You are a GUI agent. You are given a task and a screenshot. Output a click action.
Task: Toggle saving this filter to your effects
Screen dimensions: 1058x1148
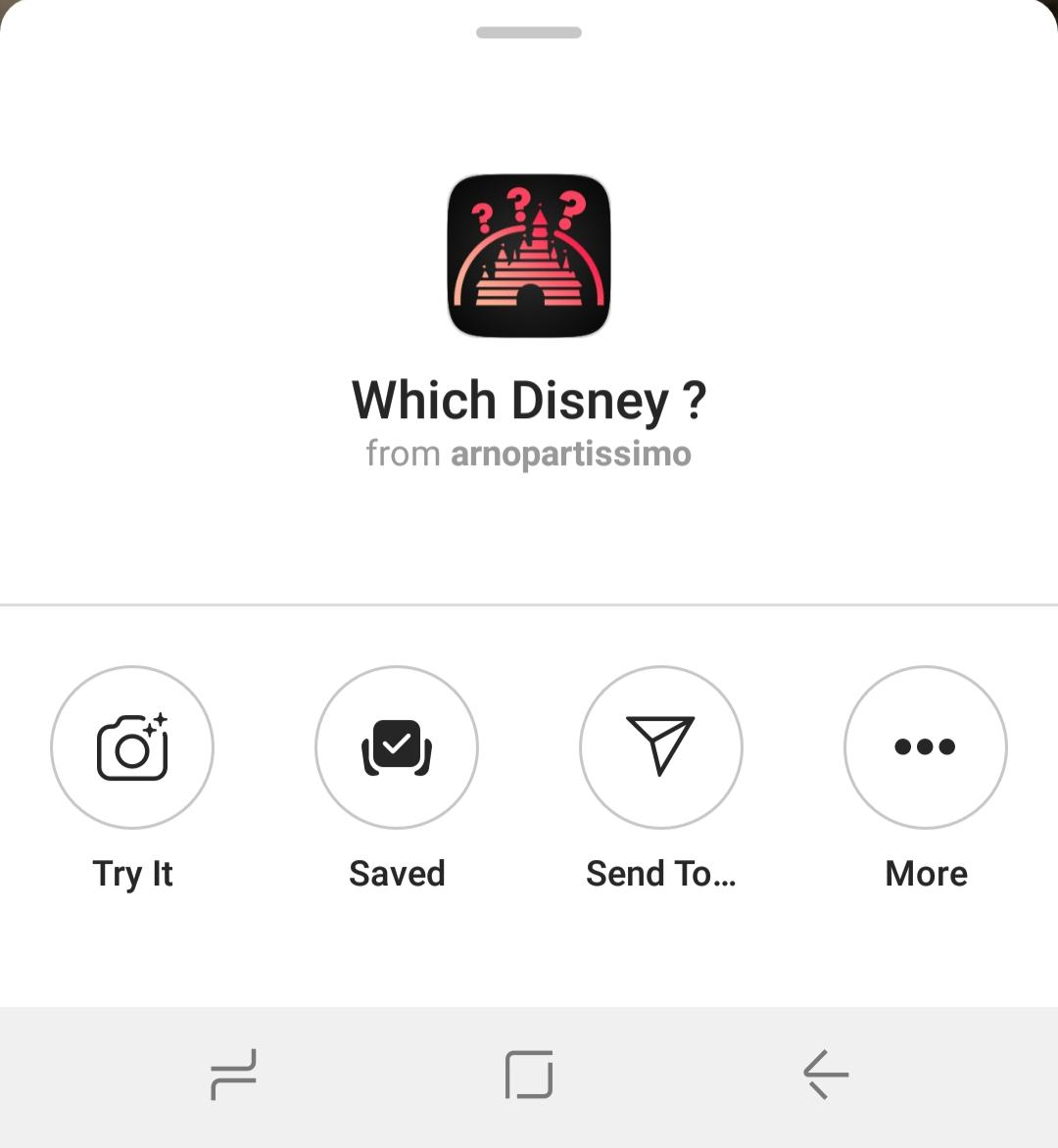397,747
